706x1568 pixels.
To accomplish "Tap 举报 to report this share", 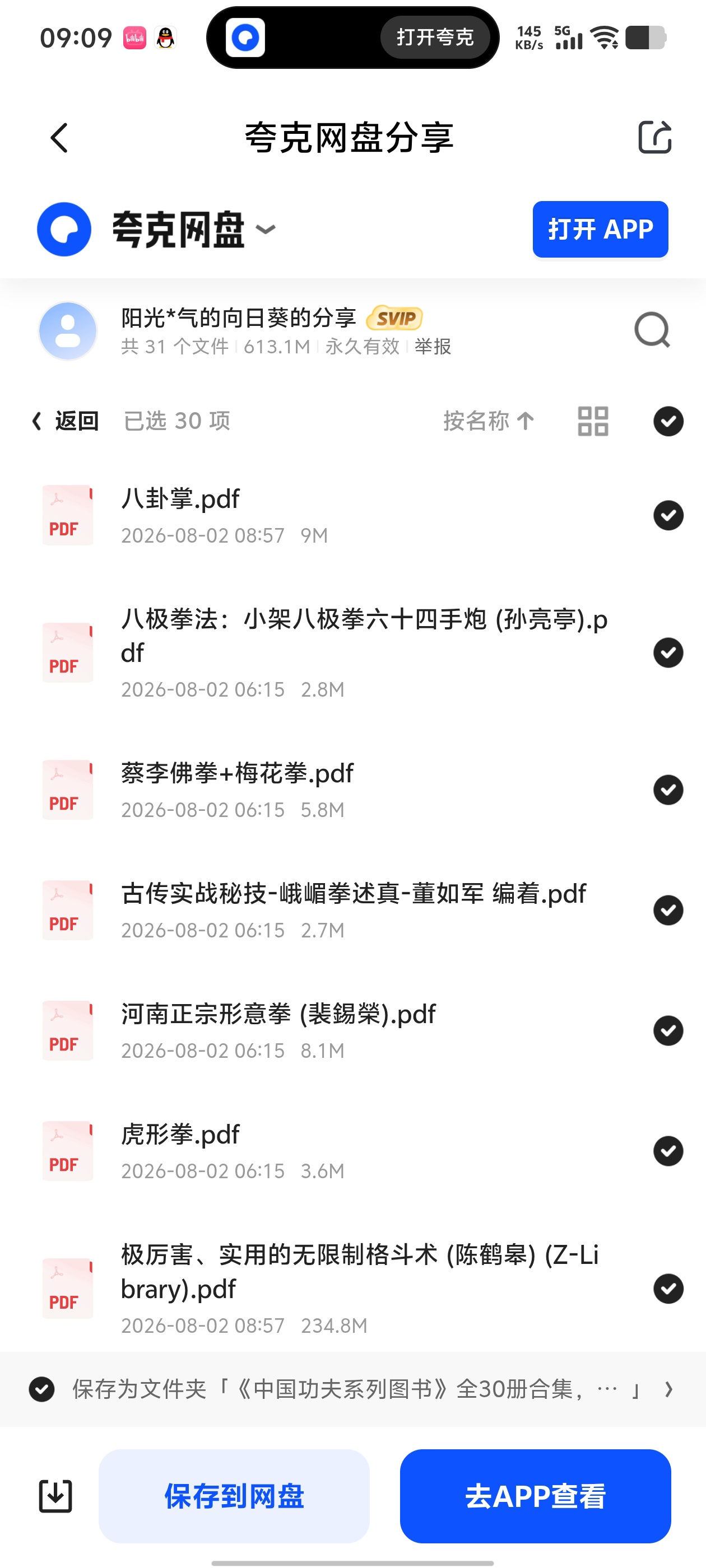I will (433, 346).
